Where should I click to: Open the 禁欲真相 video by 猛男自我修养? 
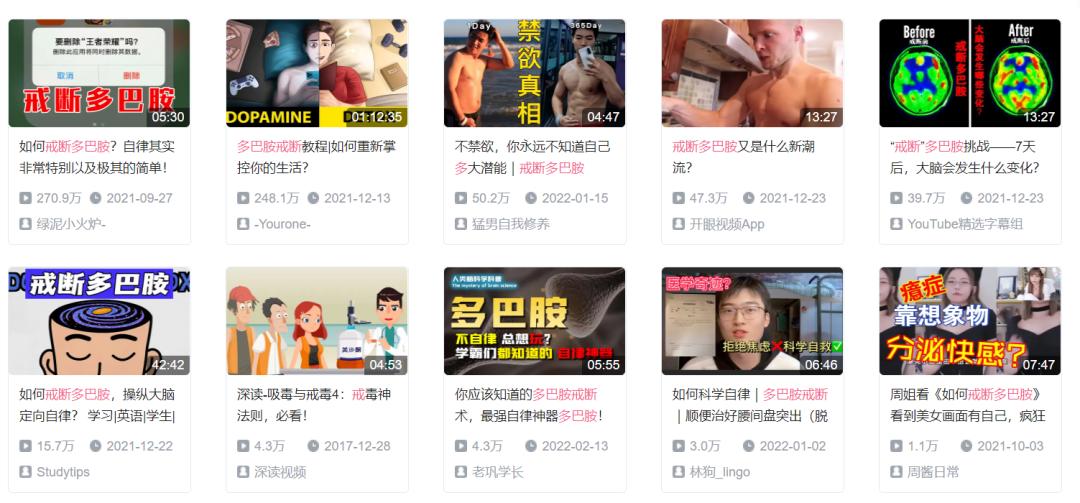534,73
